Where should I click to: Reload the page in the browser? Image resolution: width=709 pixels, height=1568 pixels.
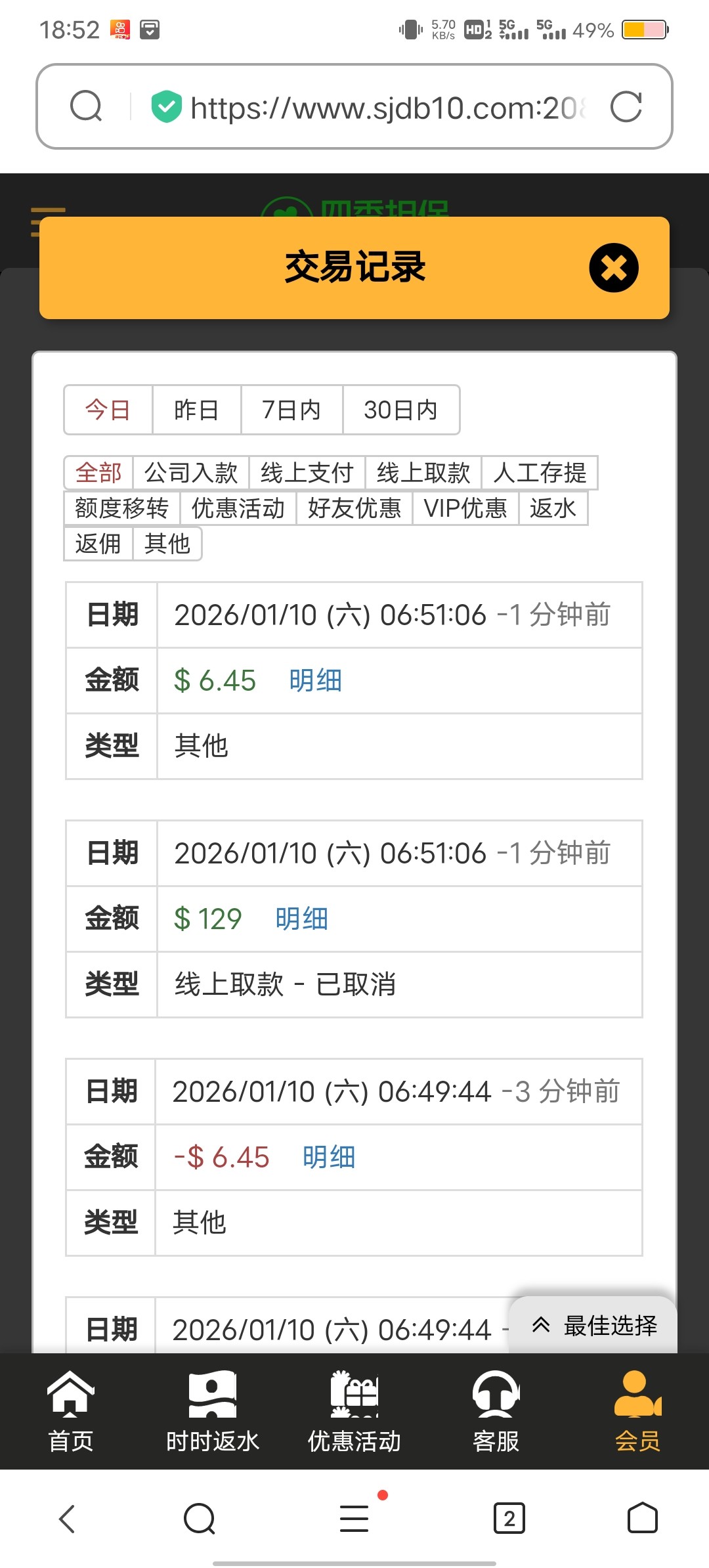click(626, 107)
